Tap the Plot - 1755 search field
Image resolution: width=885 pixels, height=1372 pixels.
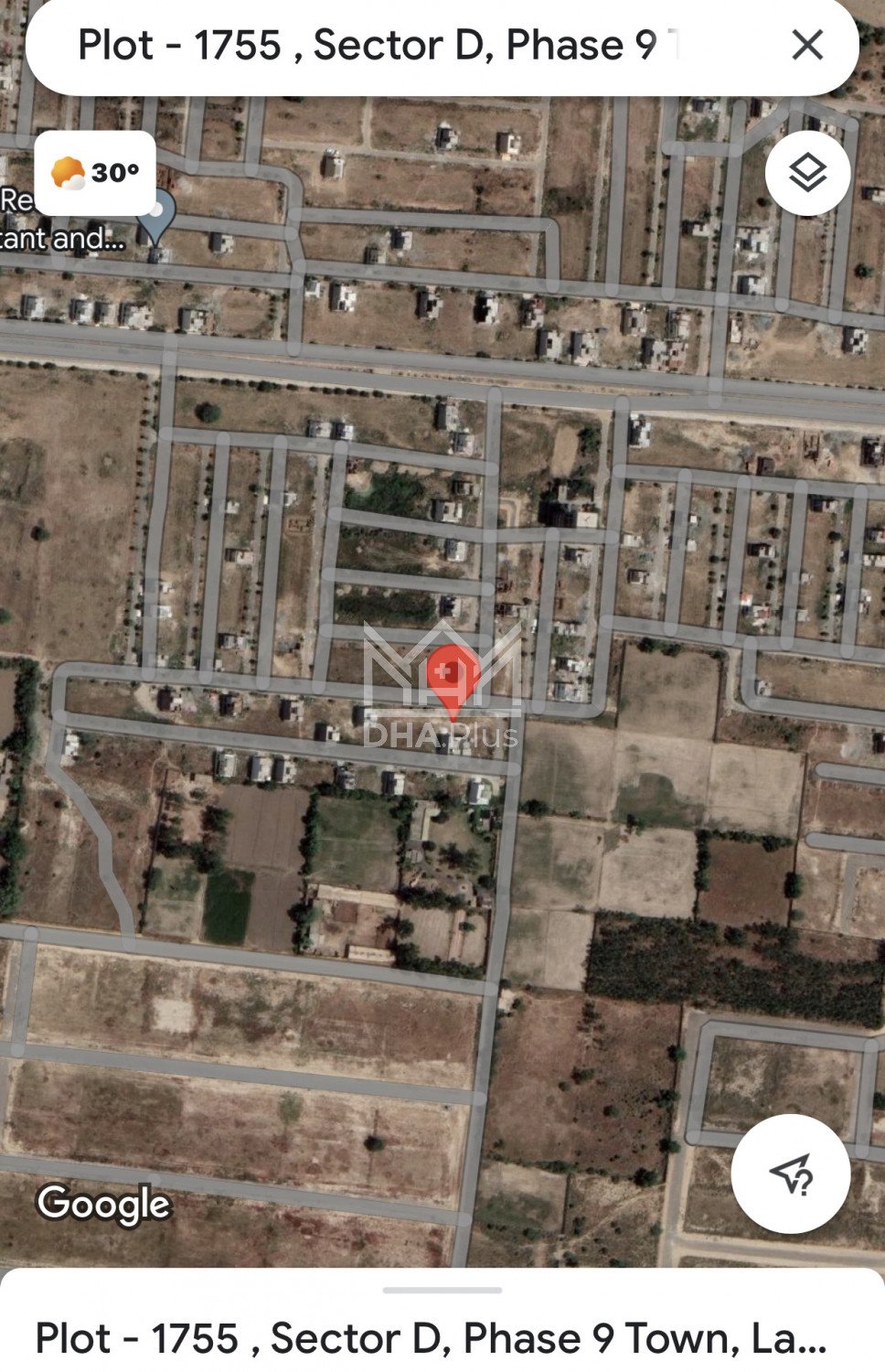384,46
